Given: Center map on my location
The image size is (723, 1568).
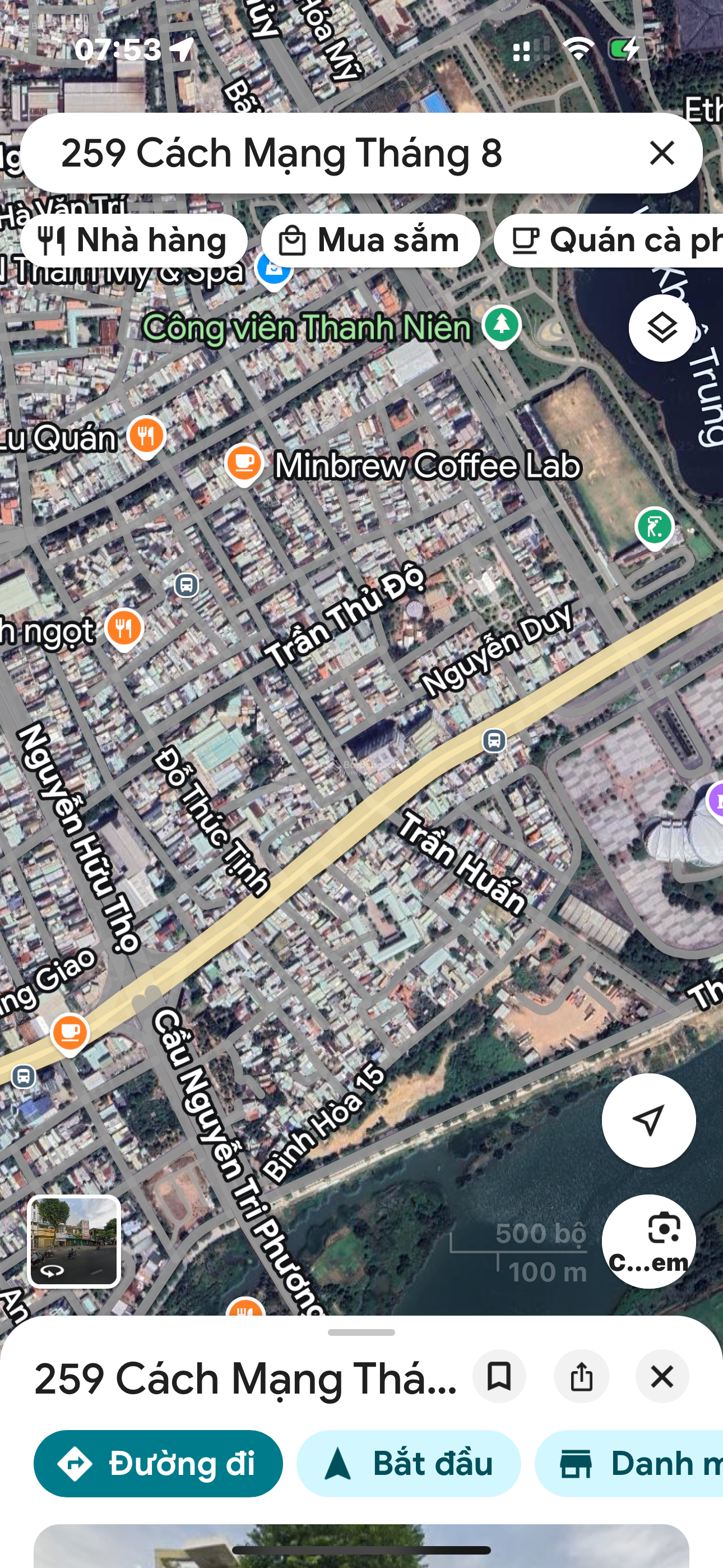Looking at the screenshot, I should tap(648, 1119).
